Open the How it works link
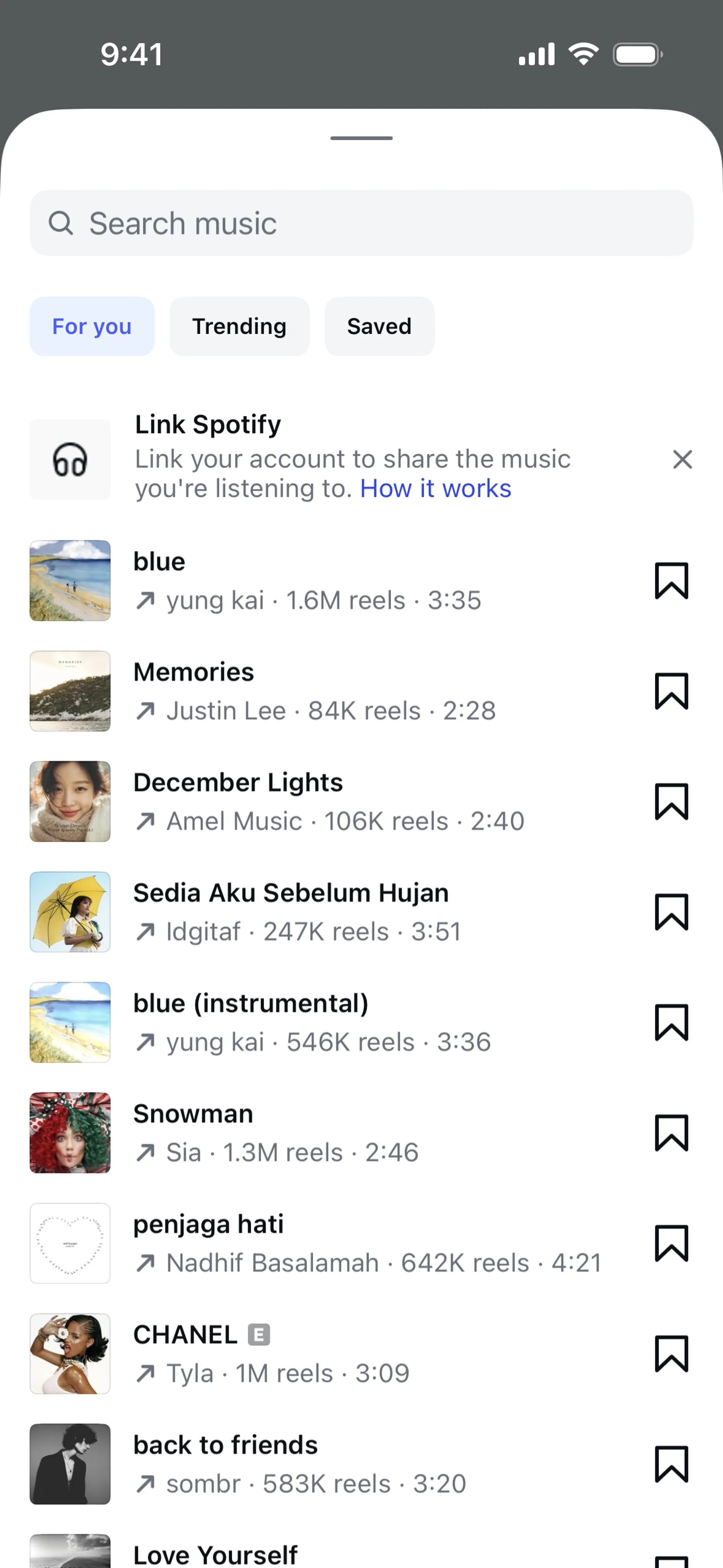The height and width of the screenshot is (1568, 723). (435, 489)
